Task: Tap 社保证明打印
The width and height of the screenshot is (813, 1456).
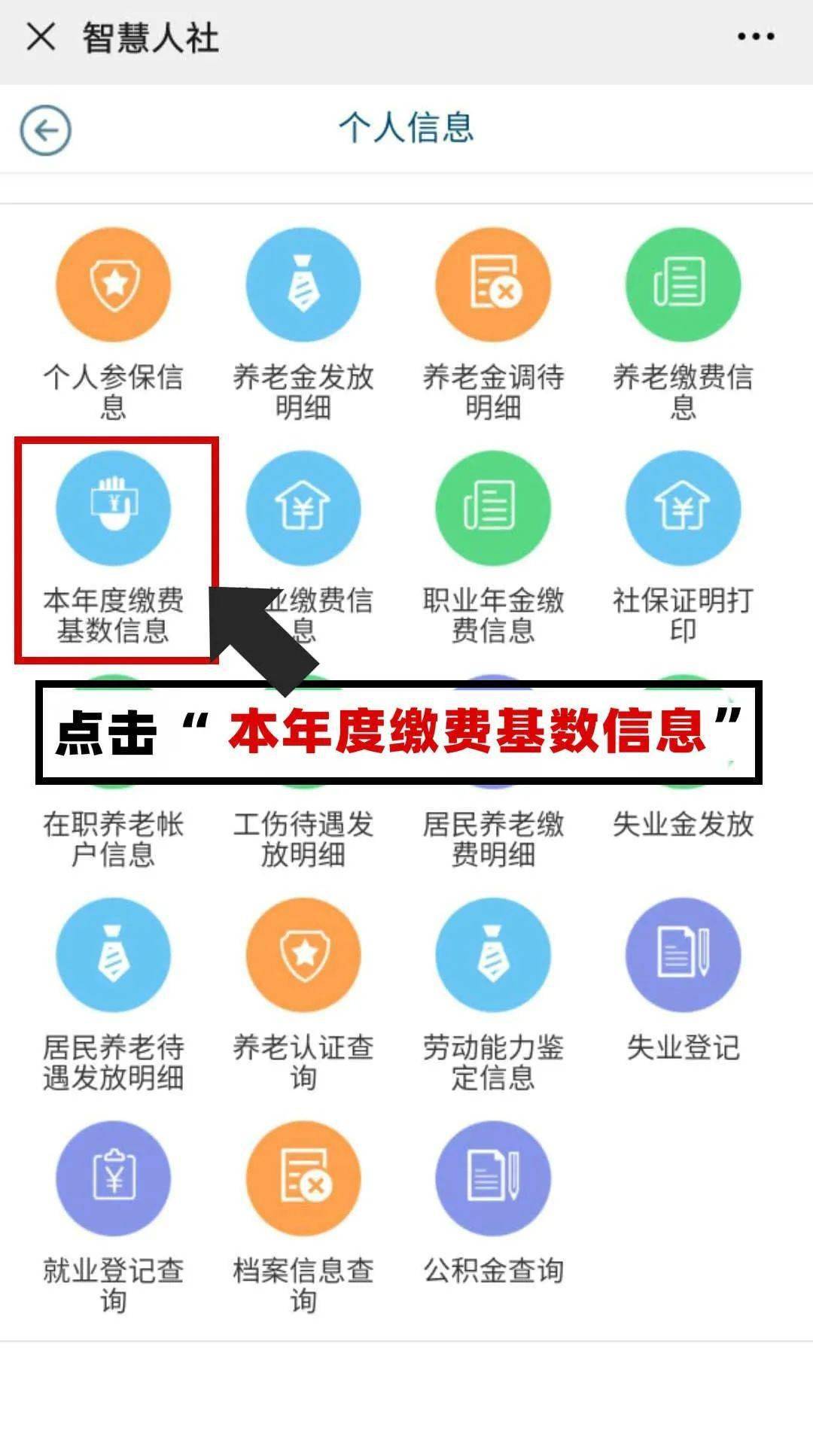Action: tap(683, 508)
